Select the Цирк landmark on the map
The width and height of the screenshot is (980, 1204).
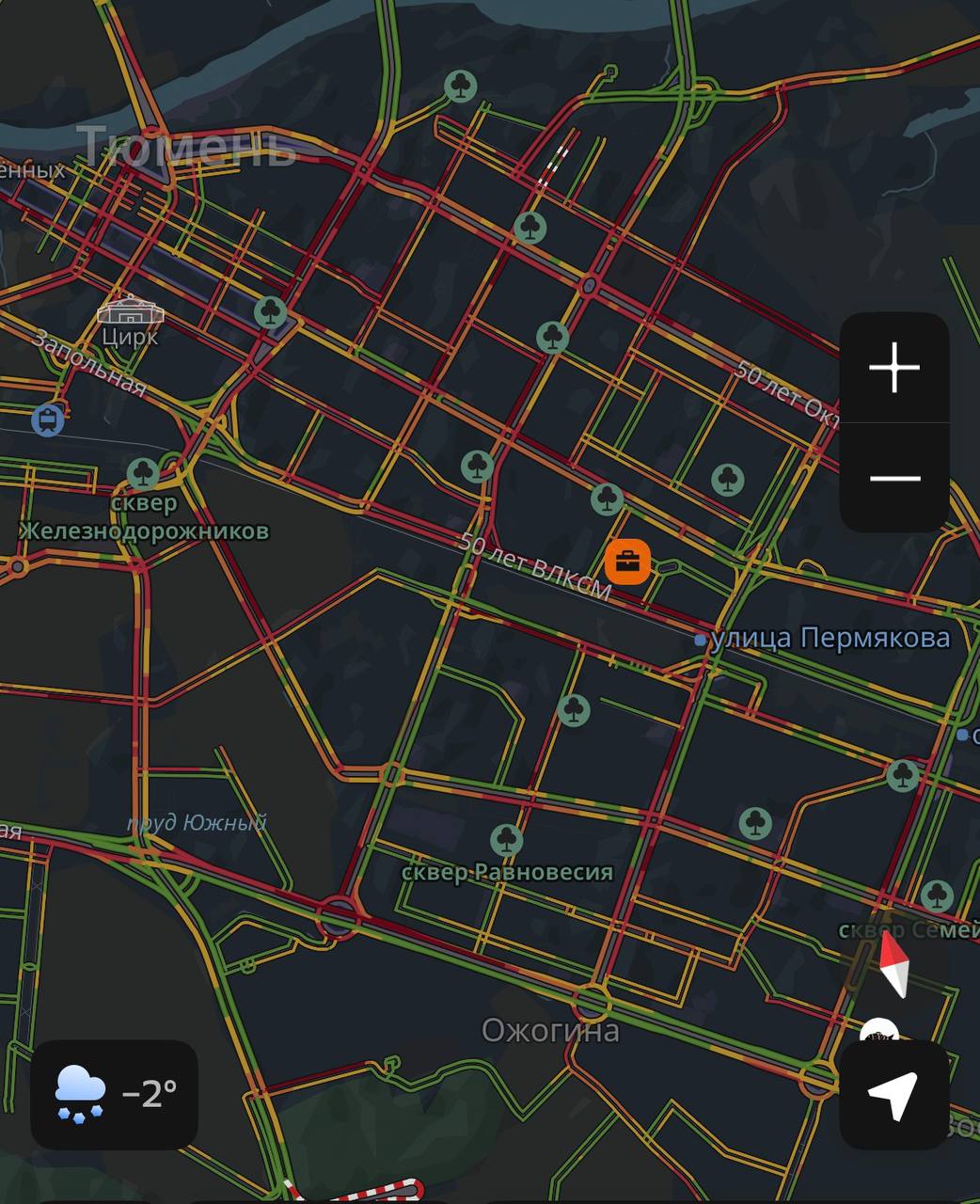pyautogui.click(x=131, y=312)
